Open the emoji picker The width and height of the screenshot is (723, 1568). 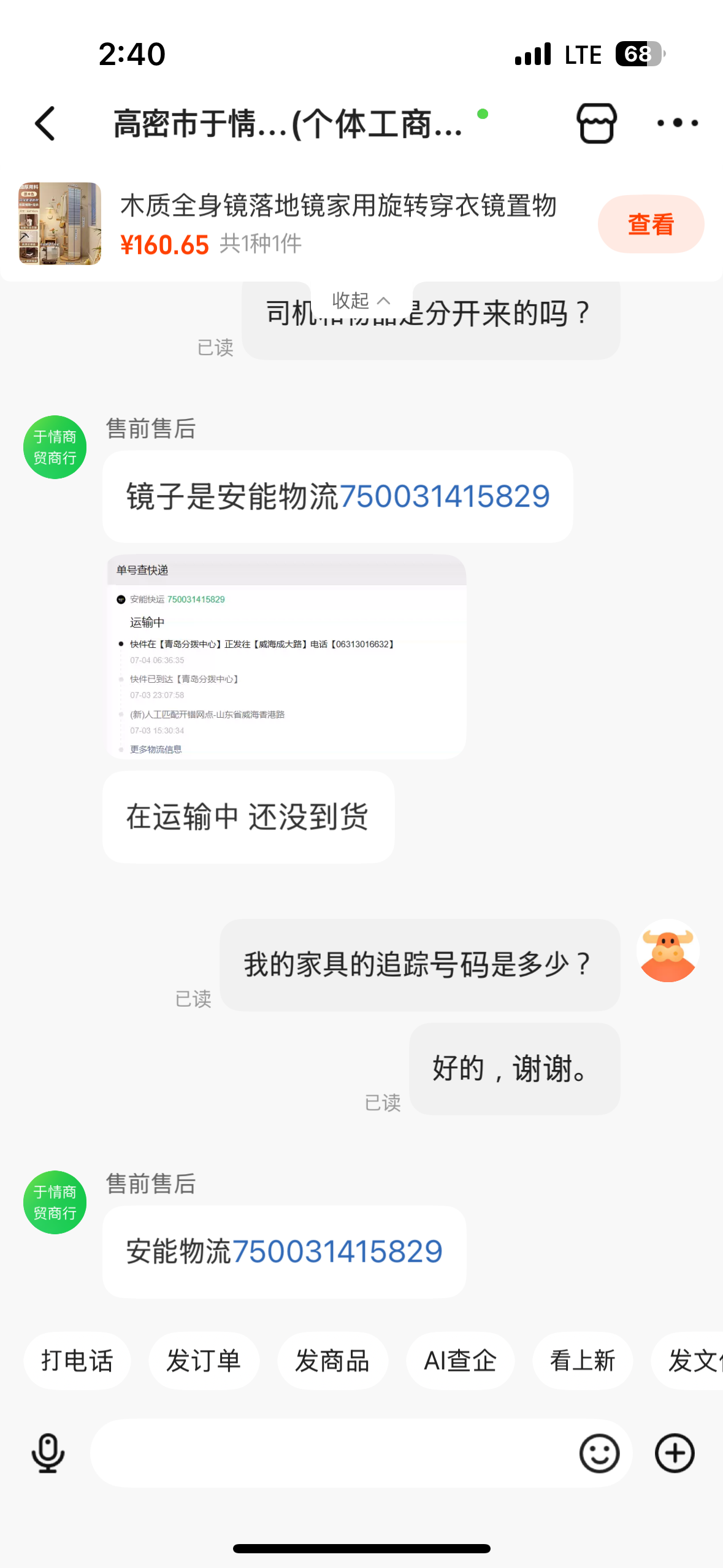(x=599, y=1453)
